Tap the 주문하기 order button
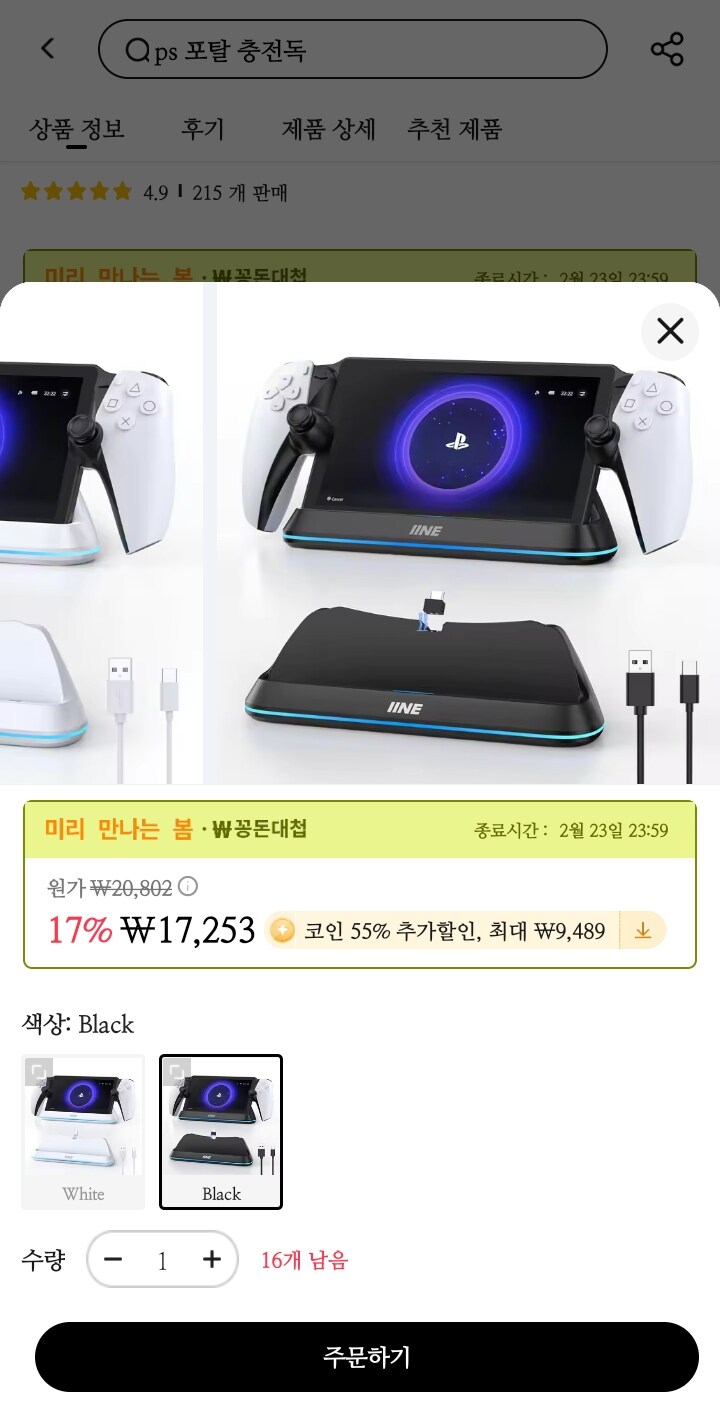Image resolution: width=720 pixels, height=1410 pixels. [360, 1356]
